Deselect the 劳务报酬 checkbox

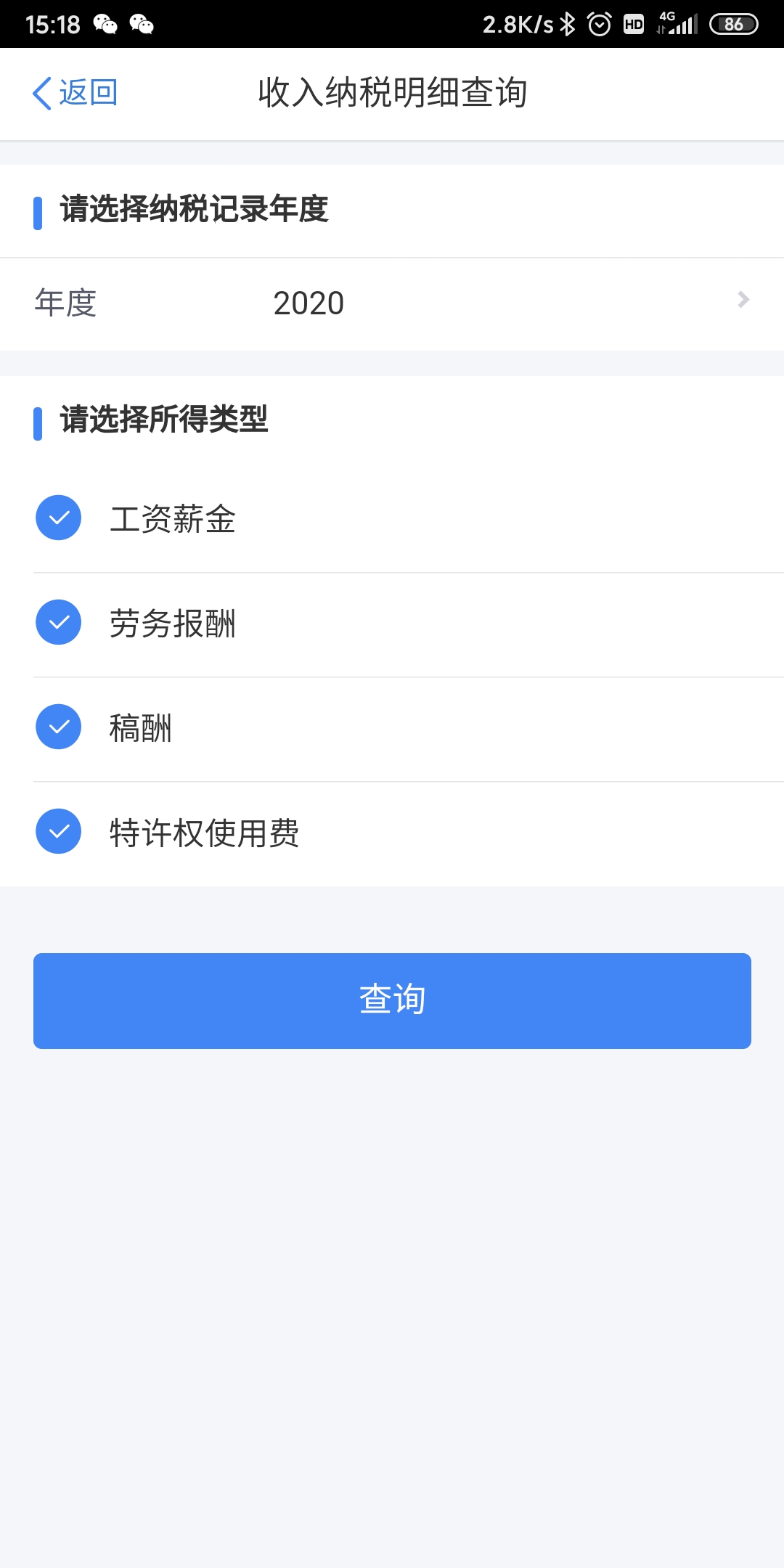(59, 623)
